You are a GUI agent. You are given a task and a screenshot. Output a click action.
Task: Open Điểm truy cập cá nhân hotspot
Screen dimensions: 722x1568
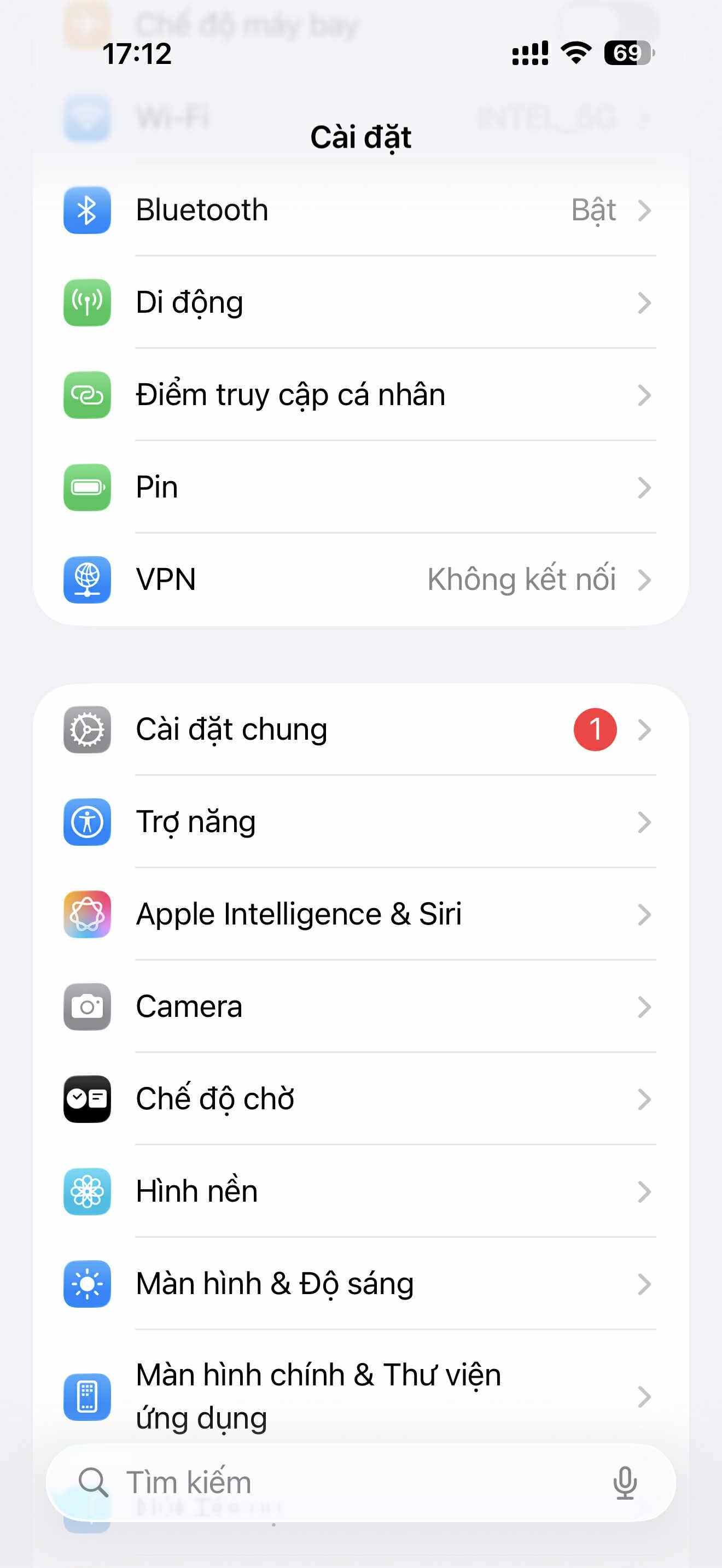tap(359, 395)
